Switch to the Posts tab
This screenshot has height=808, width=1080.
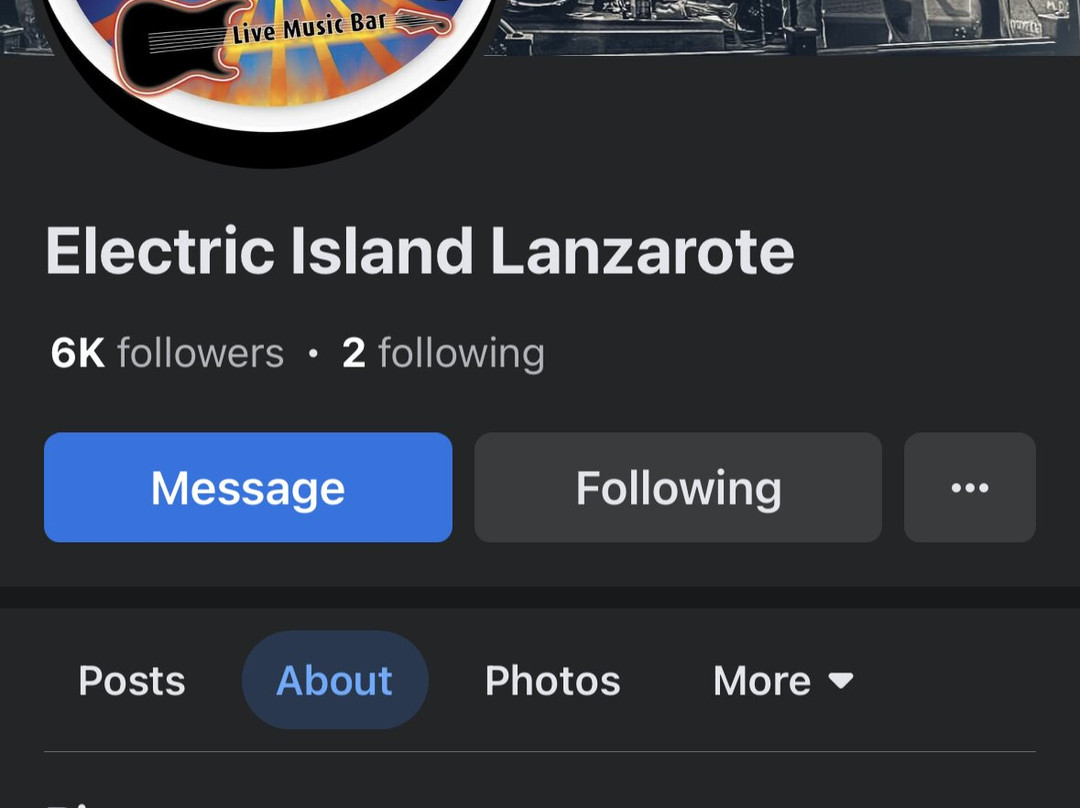[x=132, y=681]
